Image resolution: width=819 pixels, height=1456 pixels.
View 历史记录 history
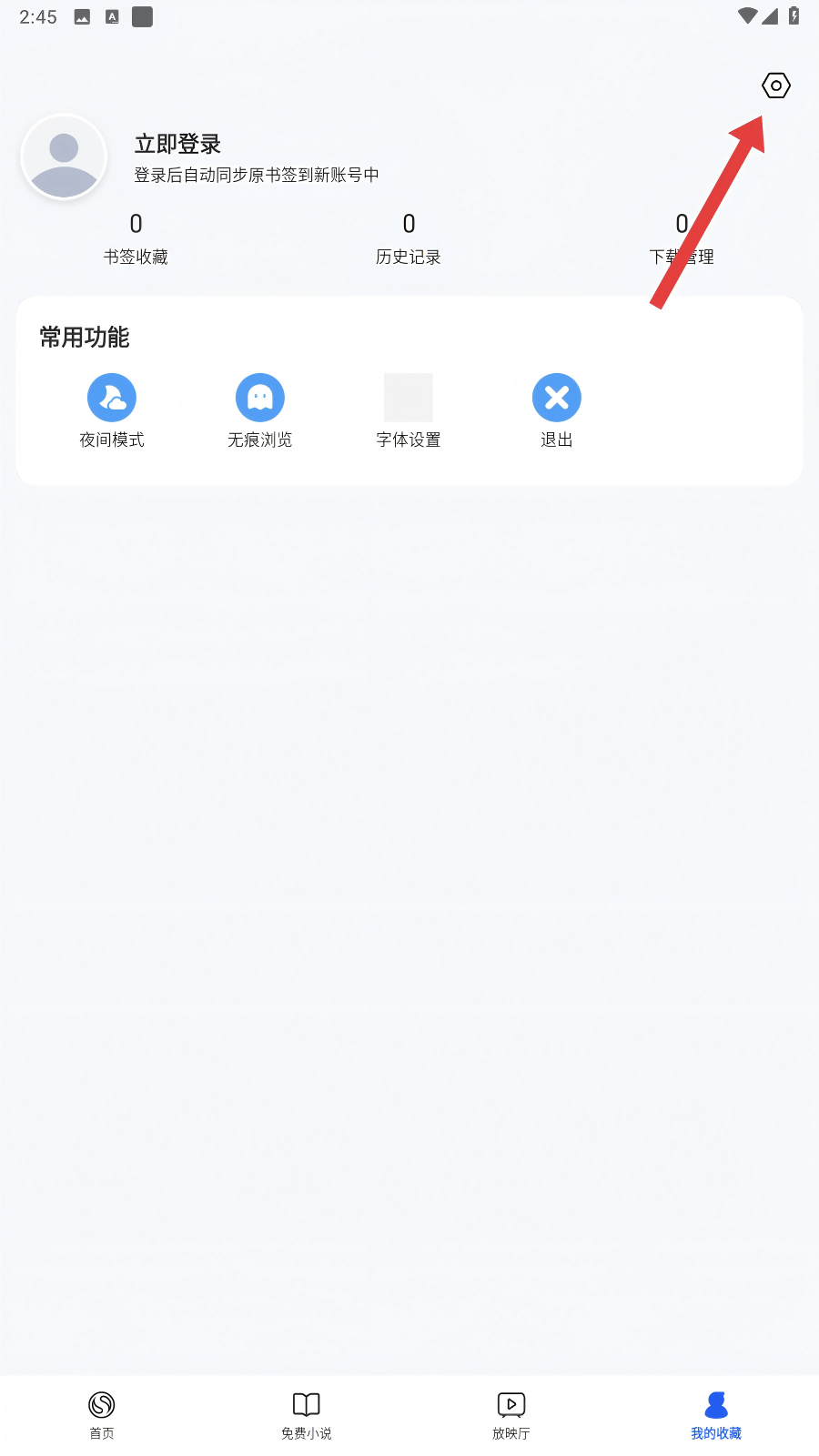409,238
